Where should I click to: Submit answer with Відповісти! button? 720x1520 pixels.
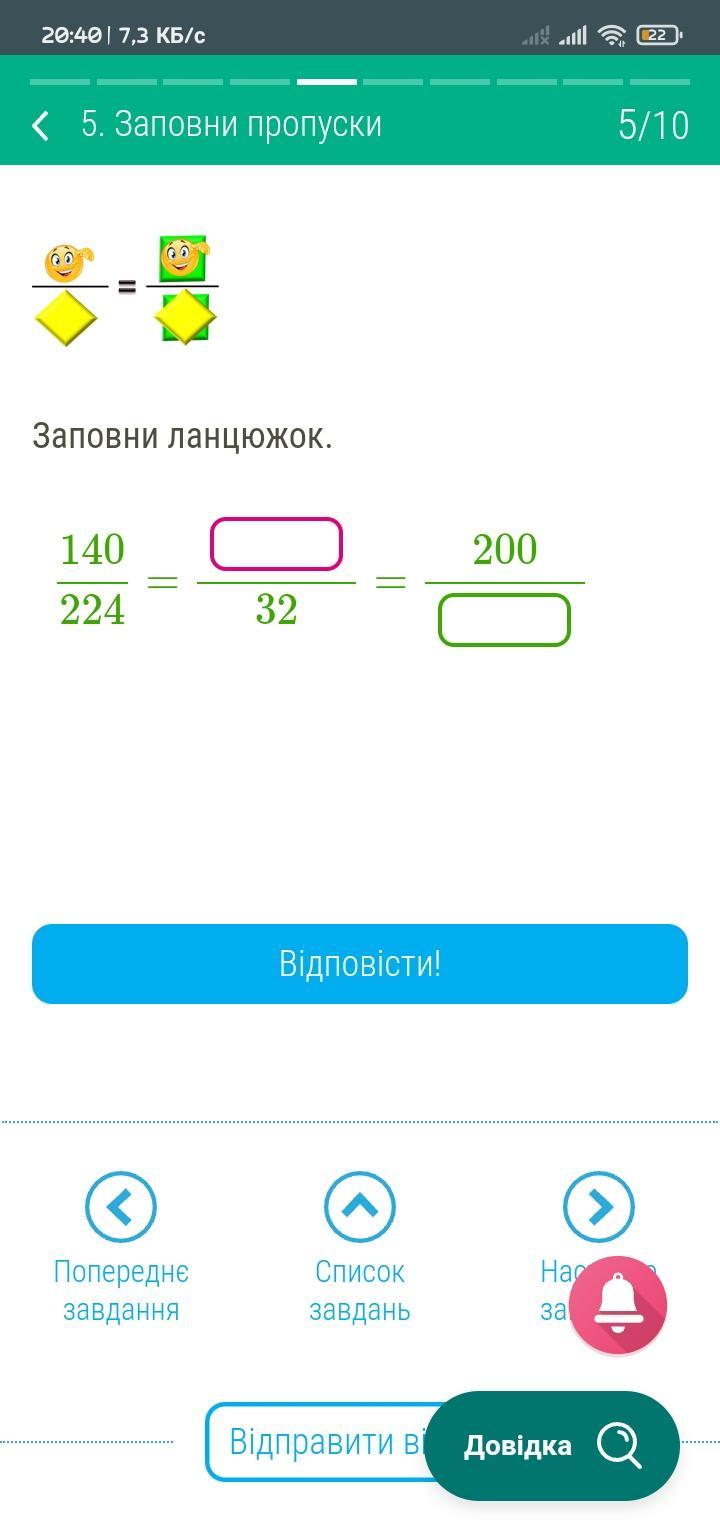[x=360, y=964]
